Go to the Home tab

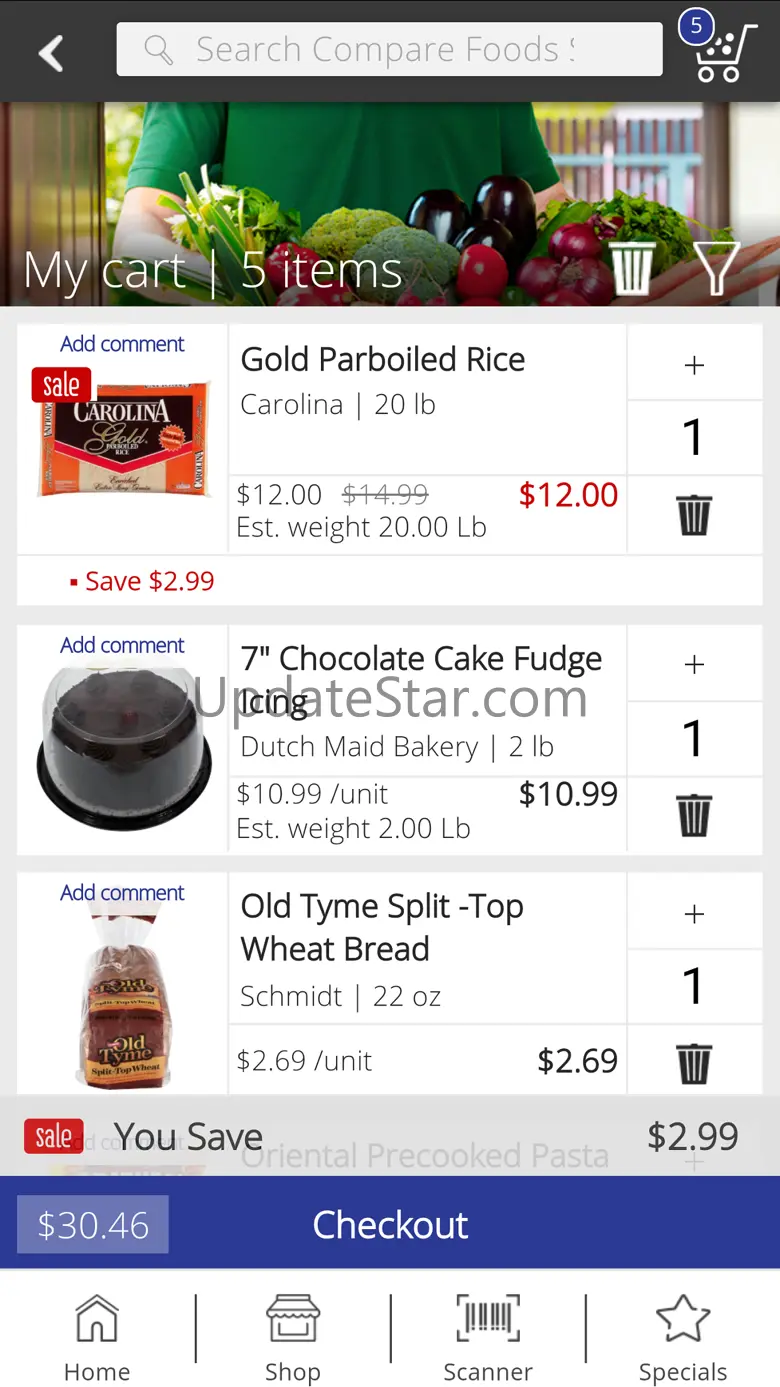pyautogui.click(x=97, y=1338)
